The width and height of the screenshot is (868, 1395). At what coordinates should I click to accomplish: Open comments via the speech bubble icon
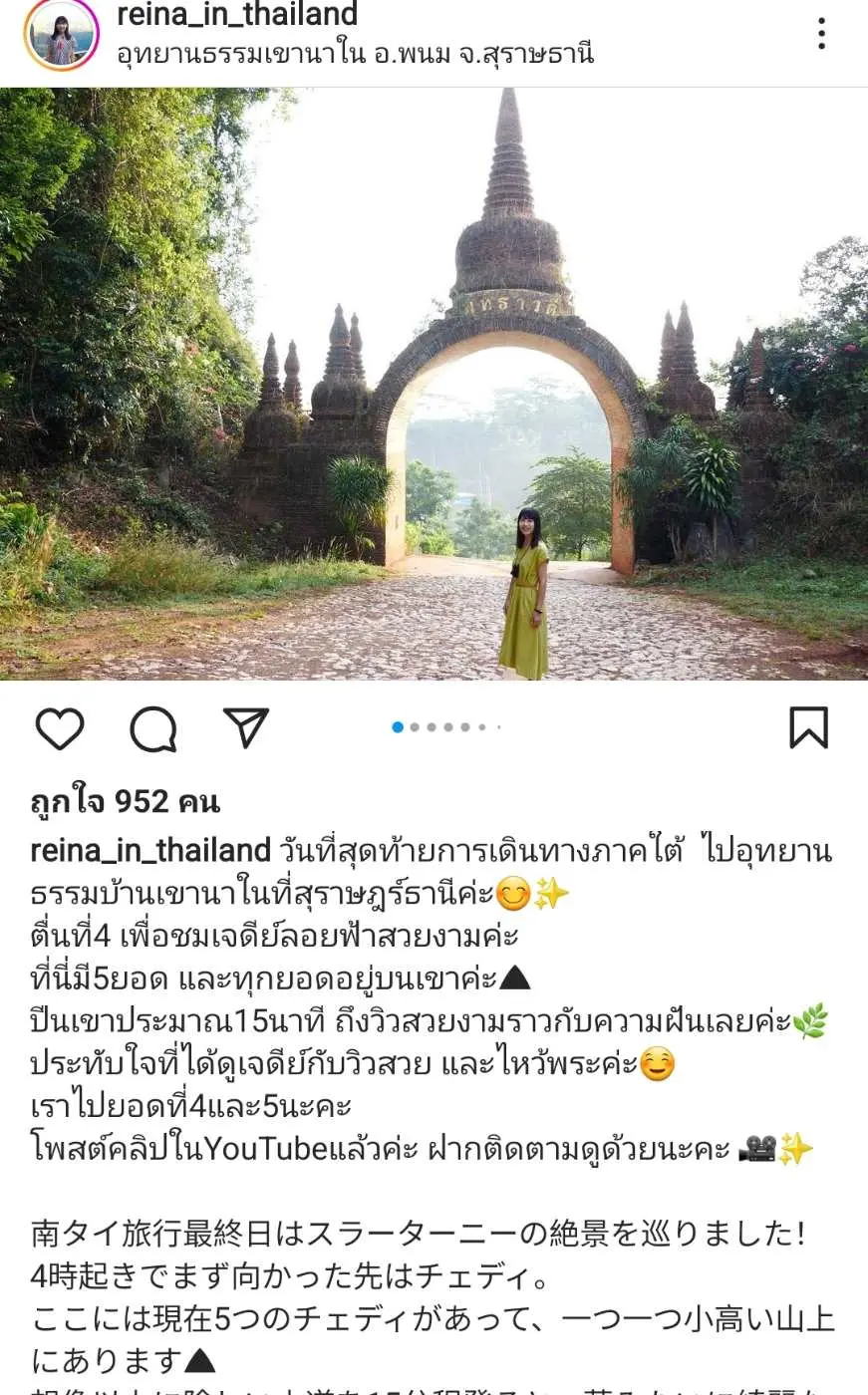(153, 729)
